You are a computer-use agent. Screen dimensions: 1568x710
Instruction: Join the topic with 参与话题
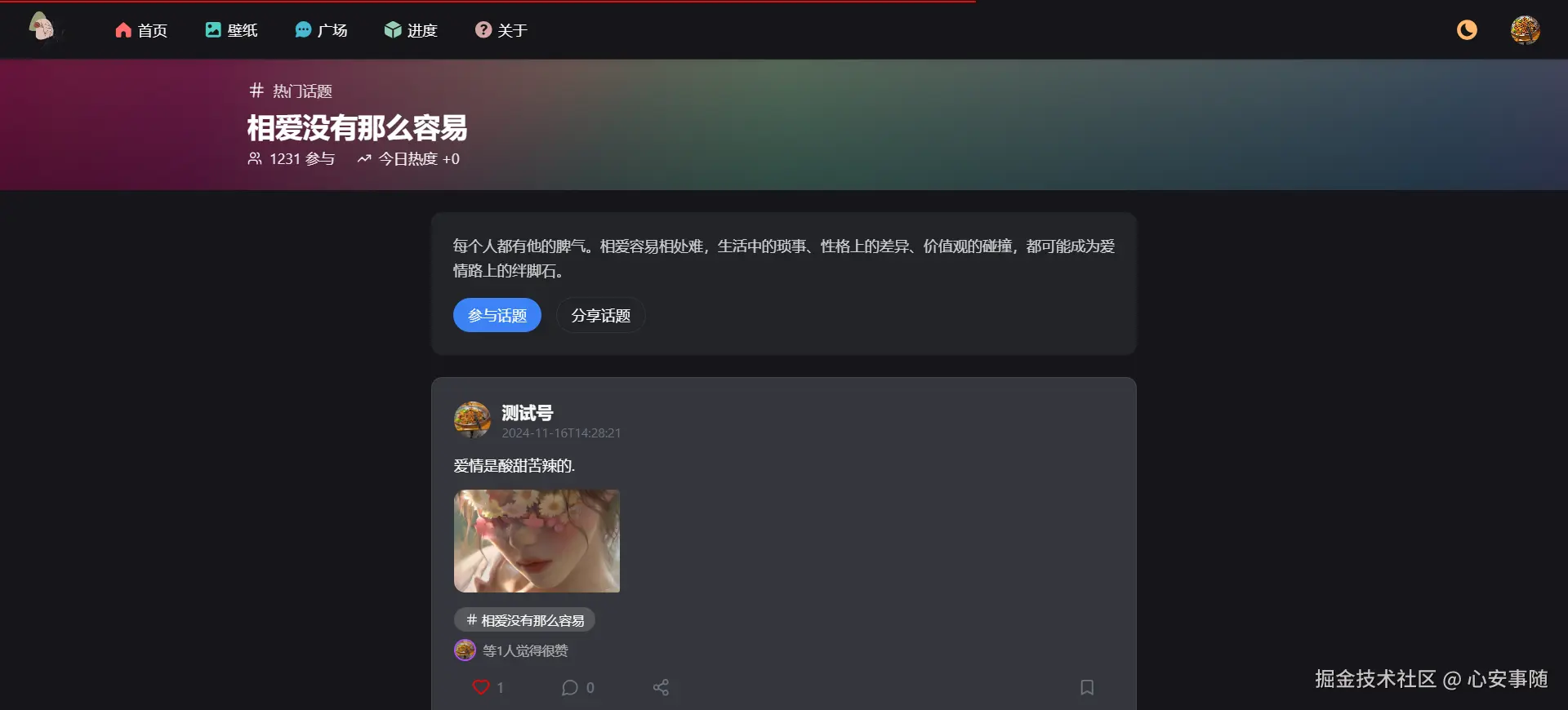point(497,316)
